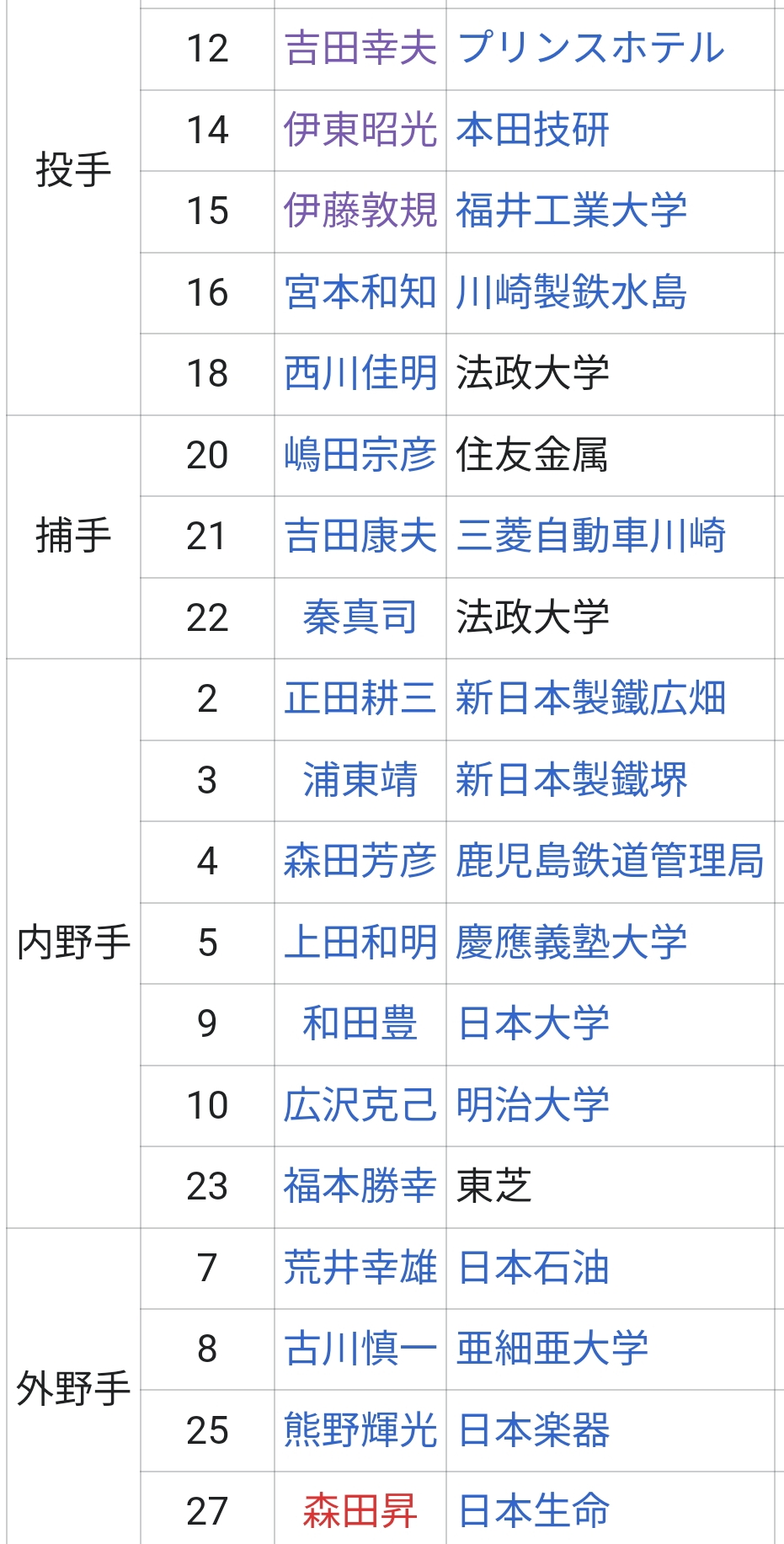Open the 吉田幸夫 player link
Screen dimensions: 784x1544
360,49
